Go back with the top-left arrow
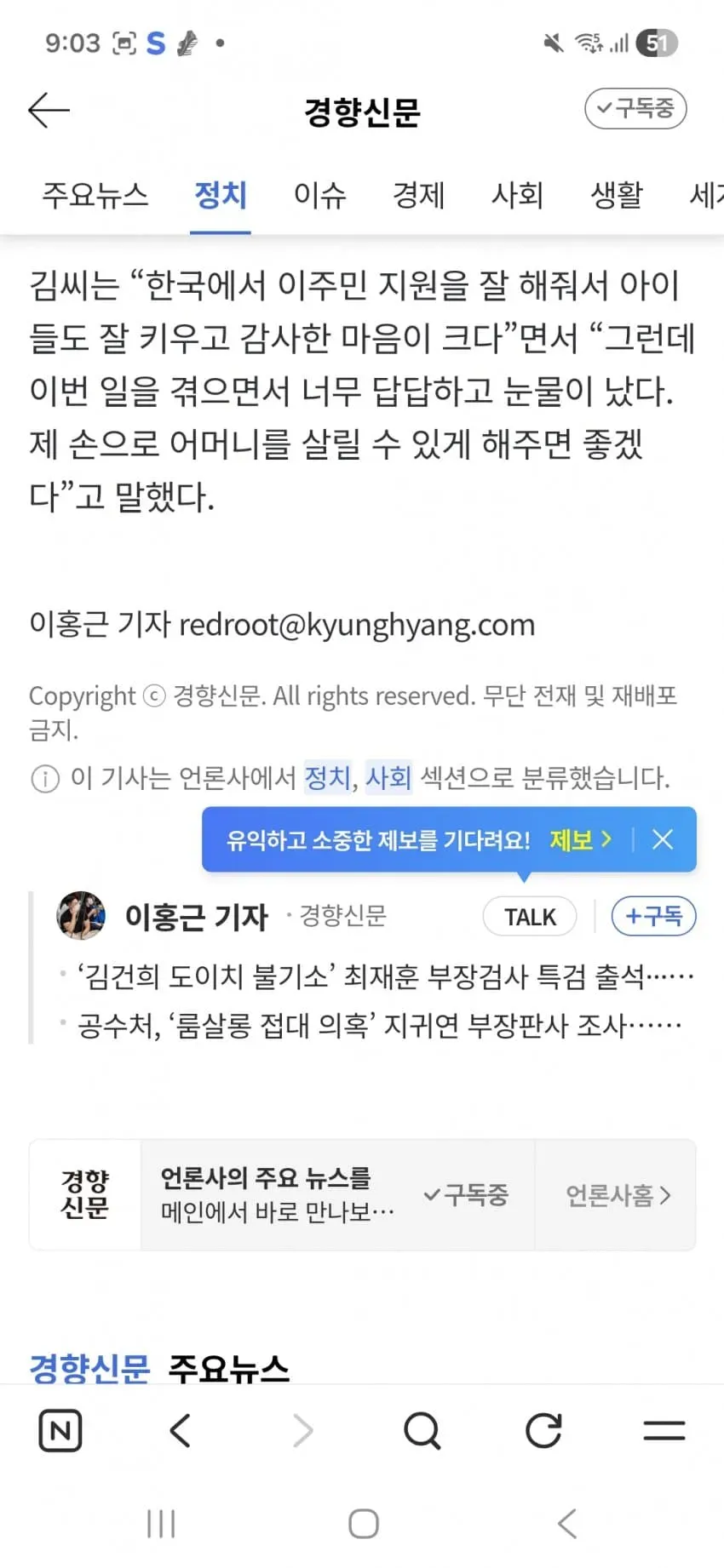724x1568 pixels. coord(49,111)
